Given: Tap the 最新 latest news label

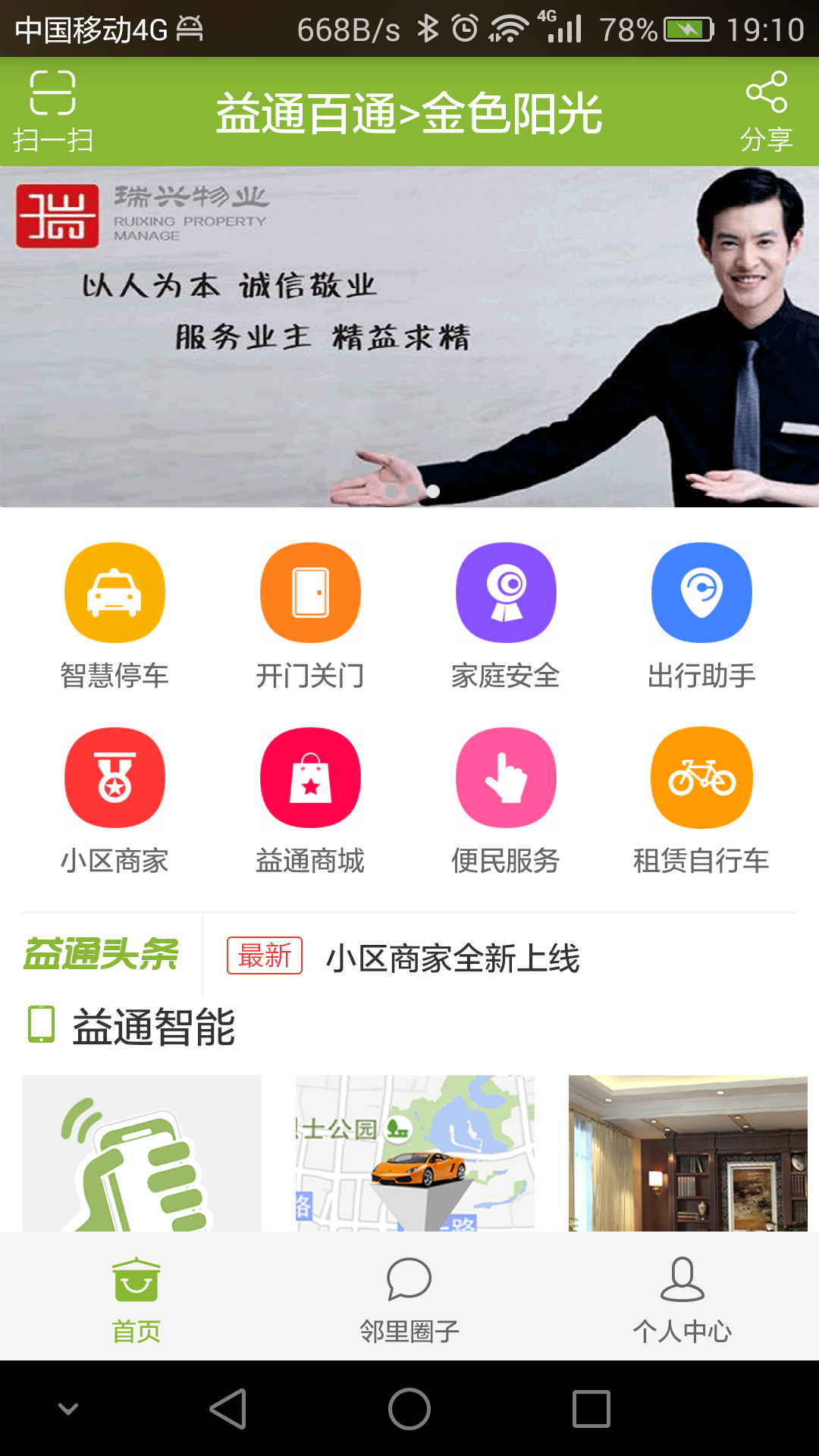Looking at the screenshot, I should (263, 957).
